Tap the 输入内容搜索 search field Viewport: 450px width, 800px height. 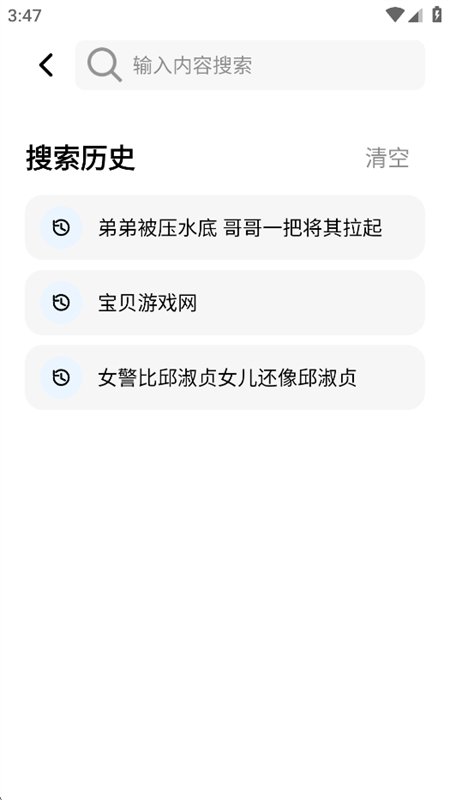point(250,65)
